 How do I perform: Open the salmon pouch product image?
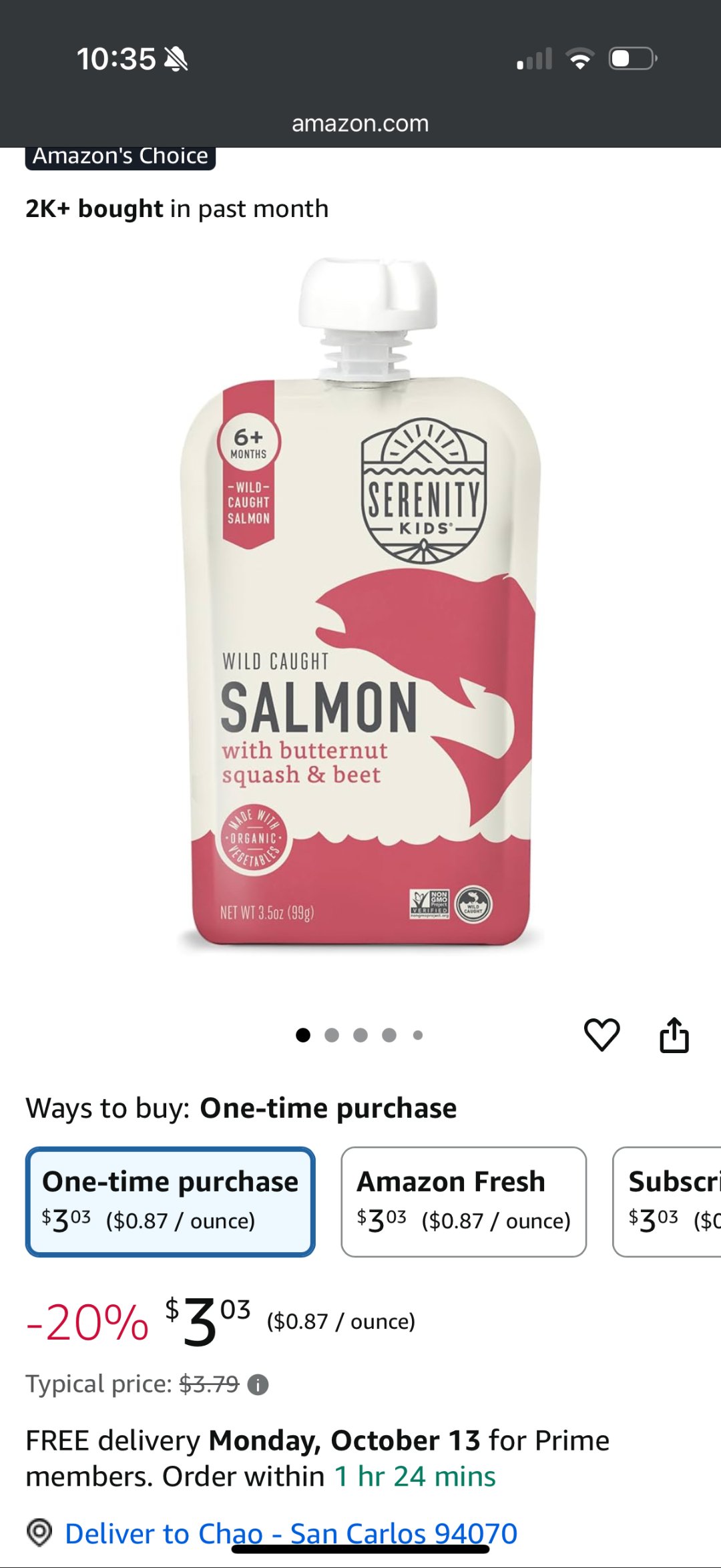tap(360, 601)
